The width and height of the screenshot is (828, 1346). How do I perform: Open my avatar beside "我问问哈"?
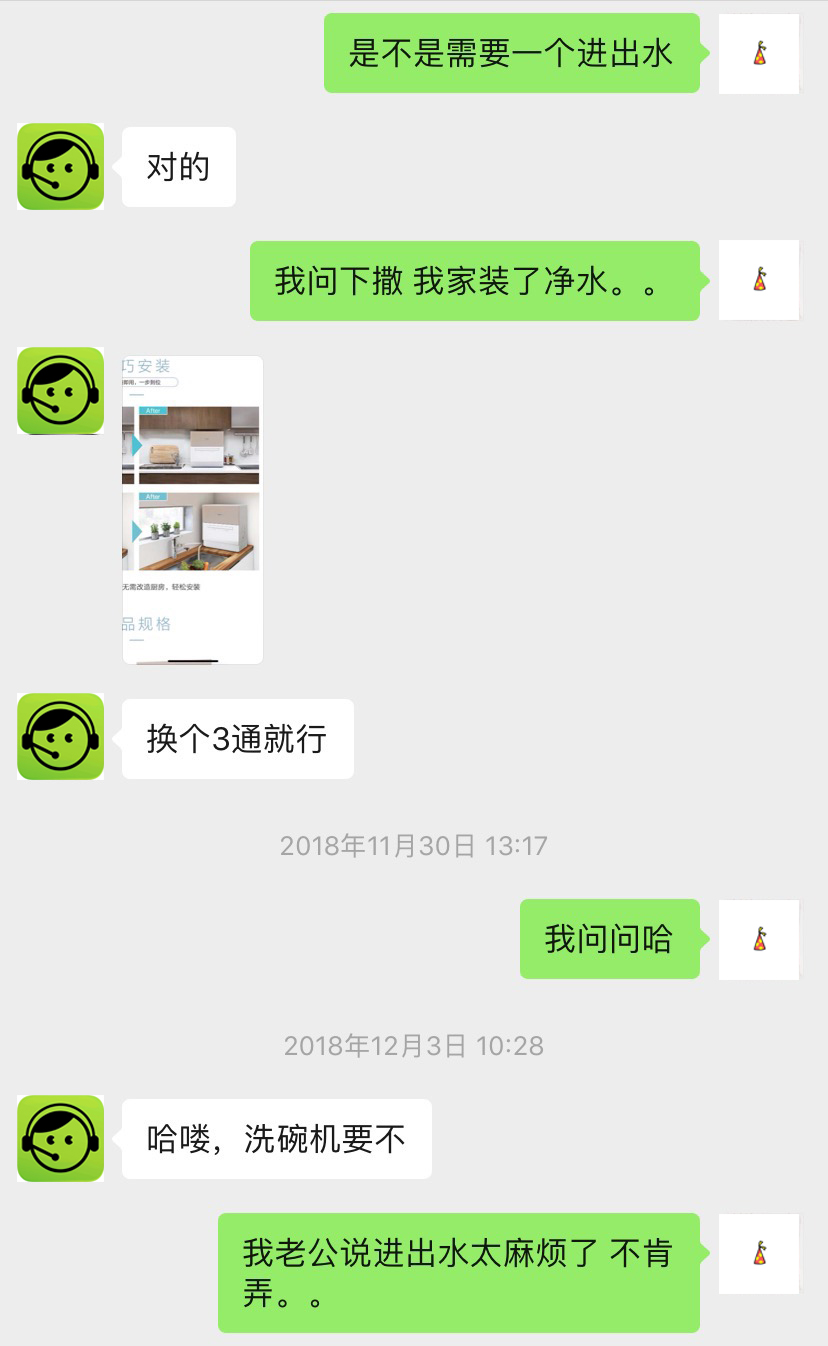(759, 939)
